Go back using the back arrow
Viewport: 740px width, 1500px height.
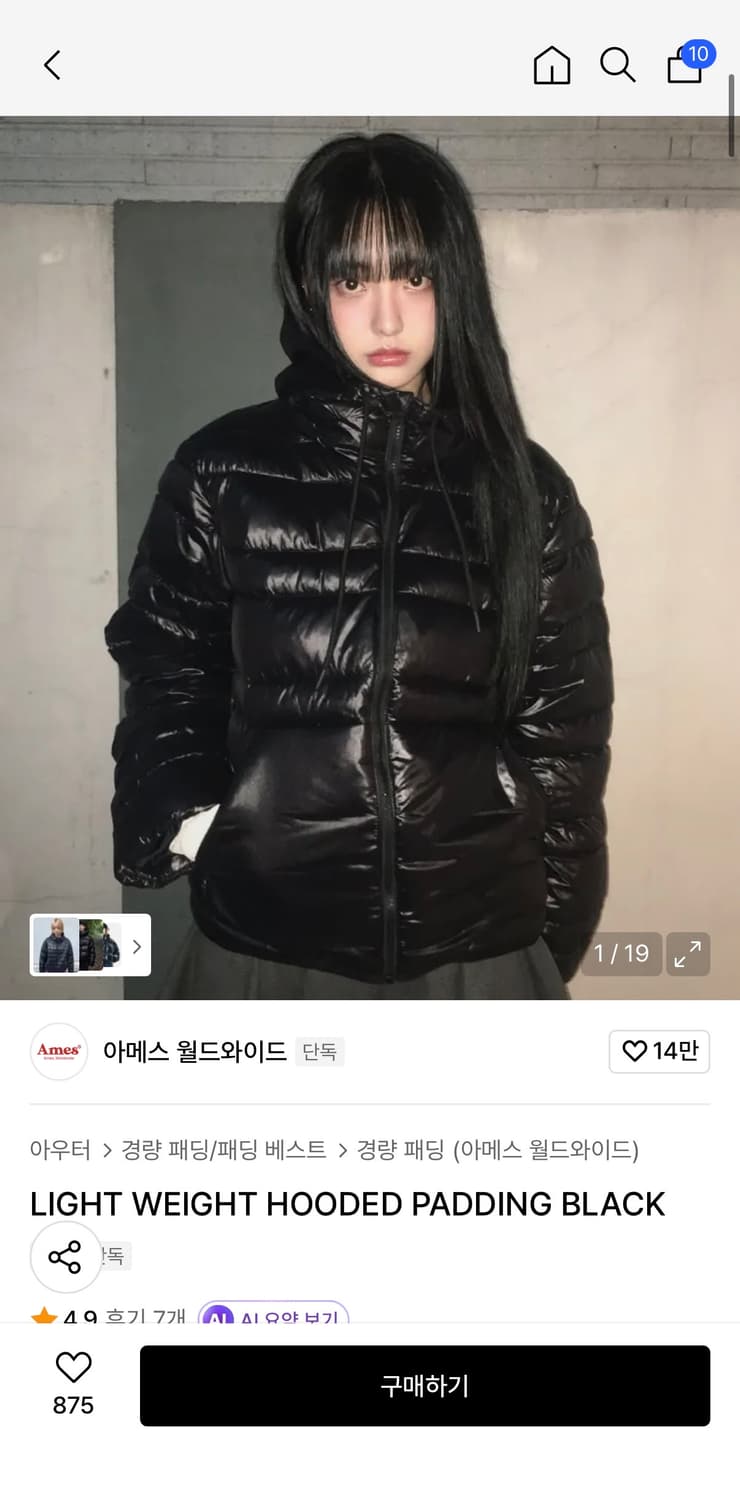click(x=52, y=64)
